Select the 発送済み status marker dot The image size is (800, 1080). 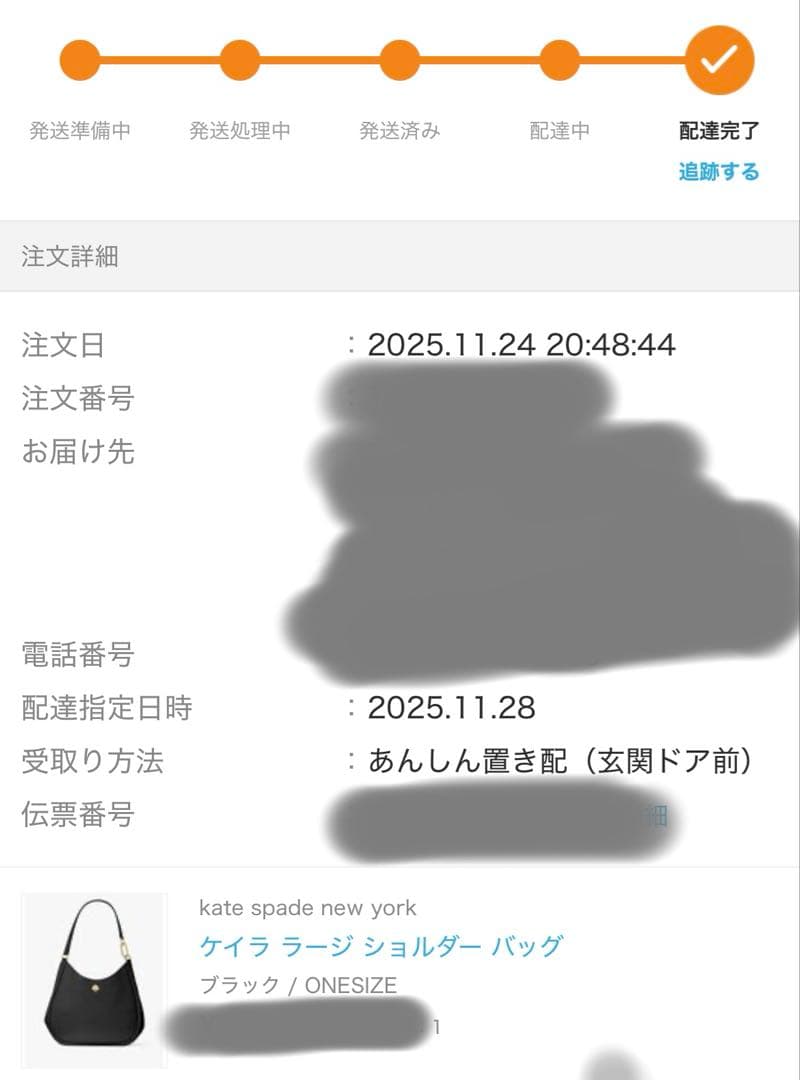[x=400, y=60]
